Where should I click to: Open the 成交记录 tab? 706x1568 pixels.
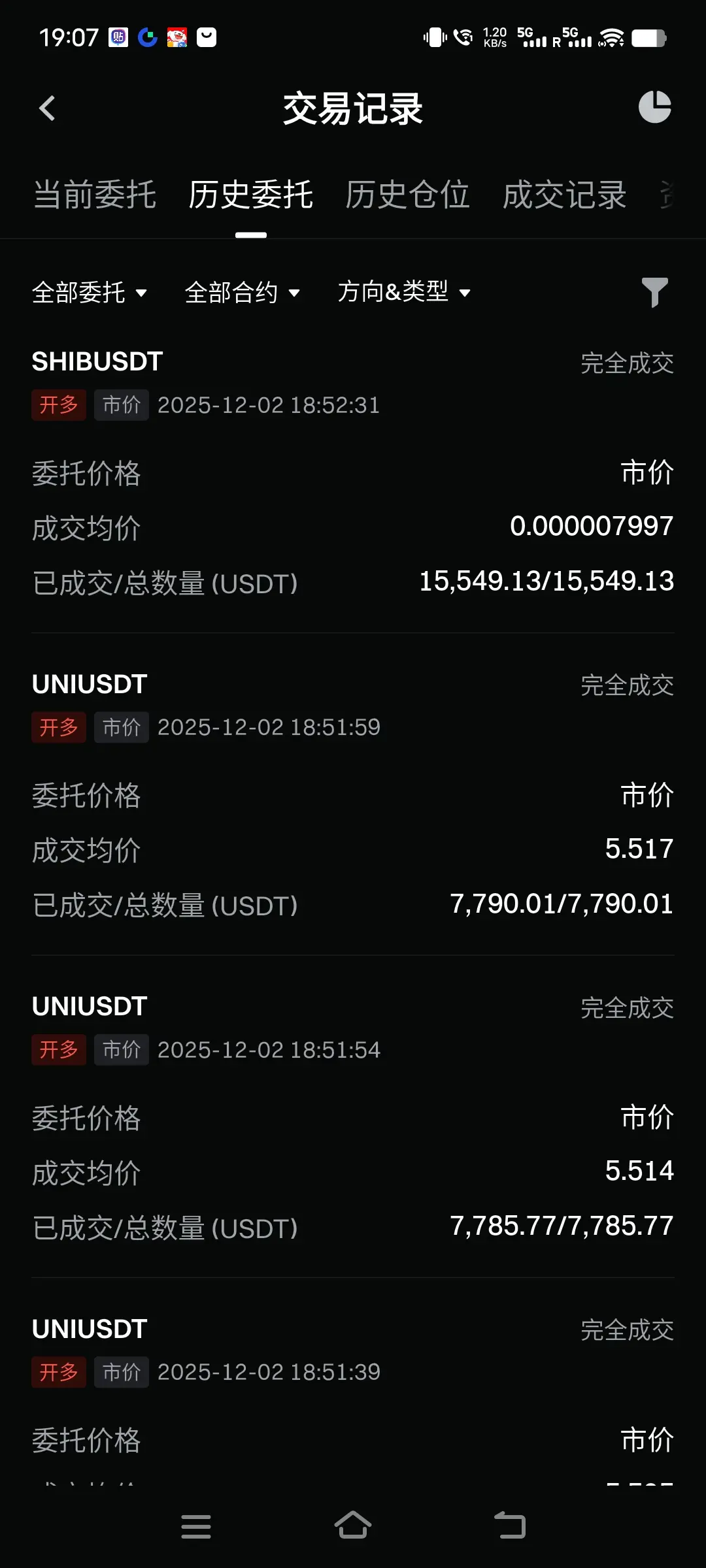pos(564,195)
